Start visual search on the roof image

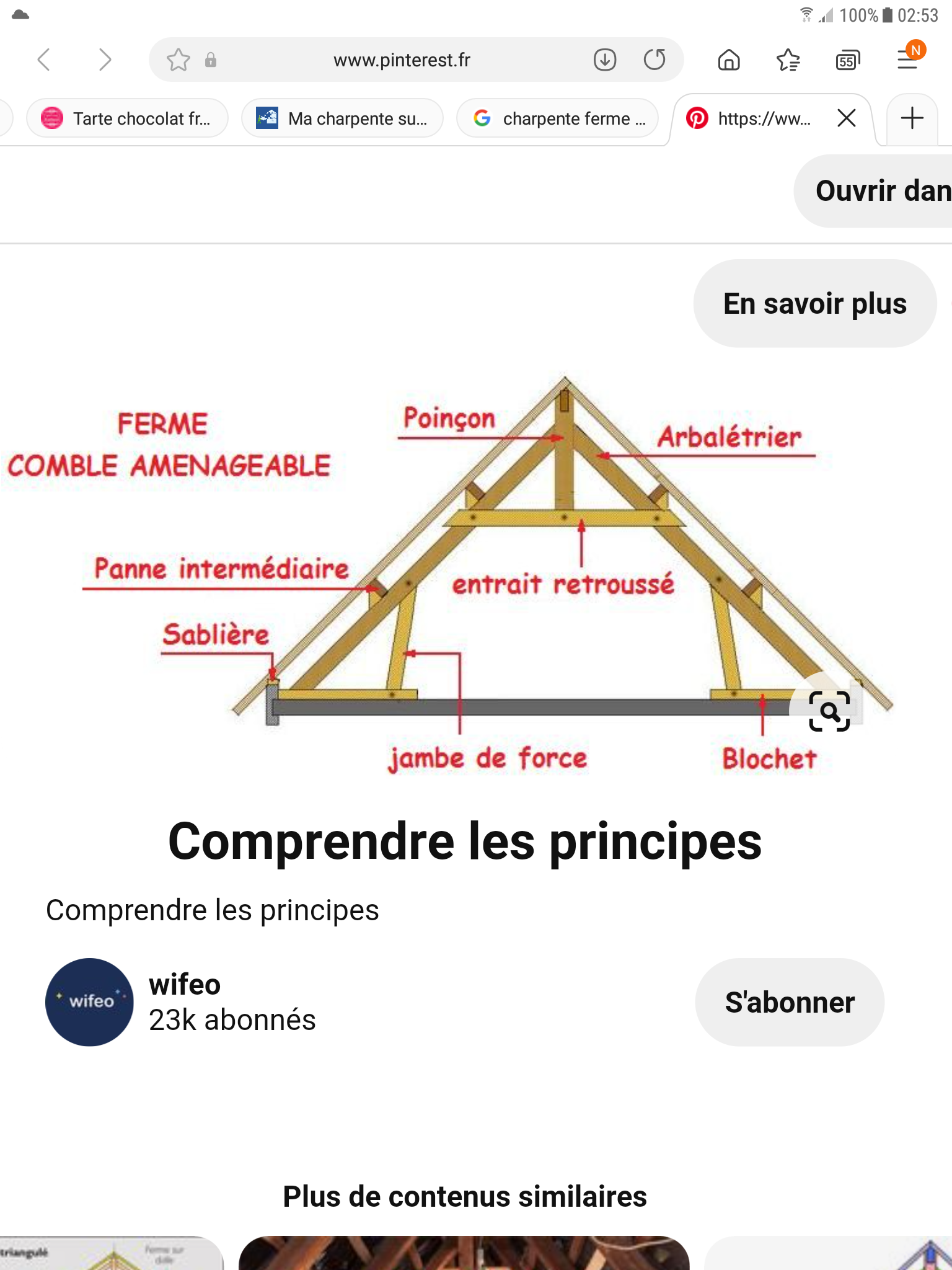point(829,711)
